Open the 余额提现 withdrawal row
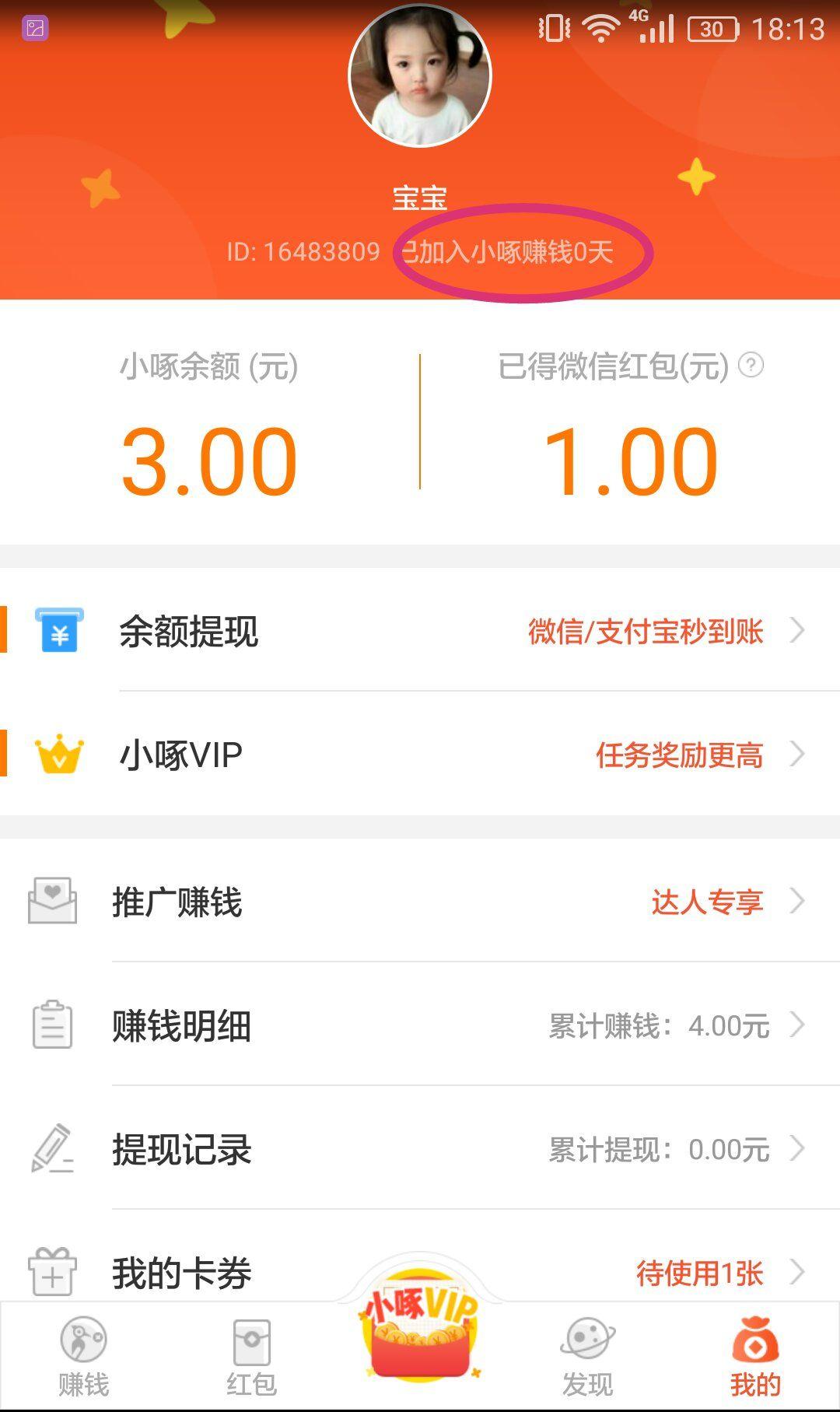Screen dimensions: 840x1412 420,630
